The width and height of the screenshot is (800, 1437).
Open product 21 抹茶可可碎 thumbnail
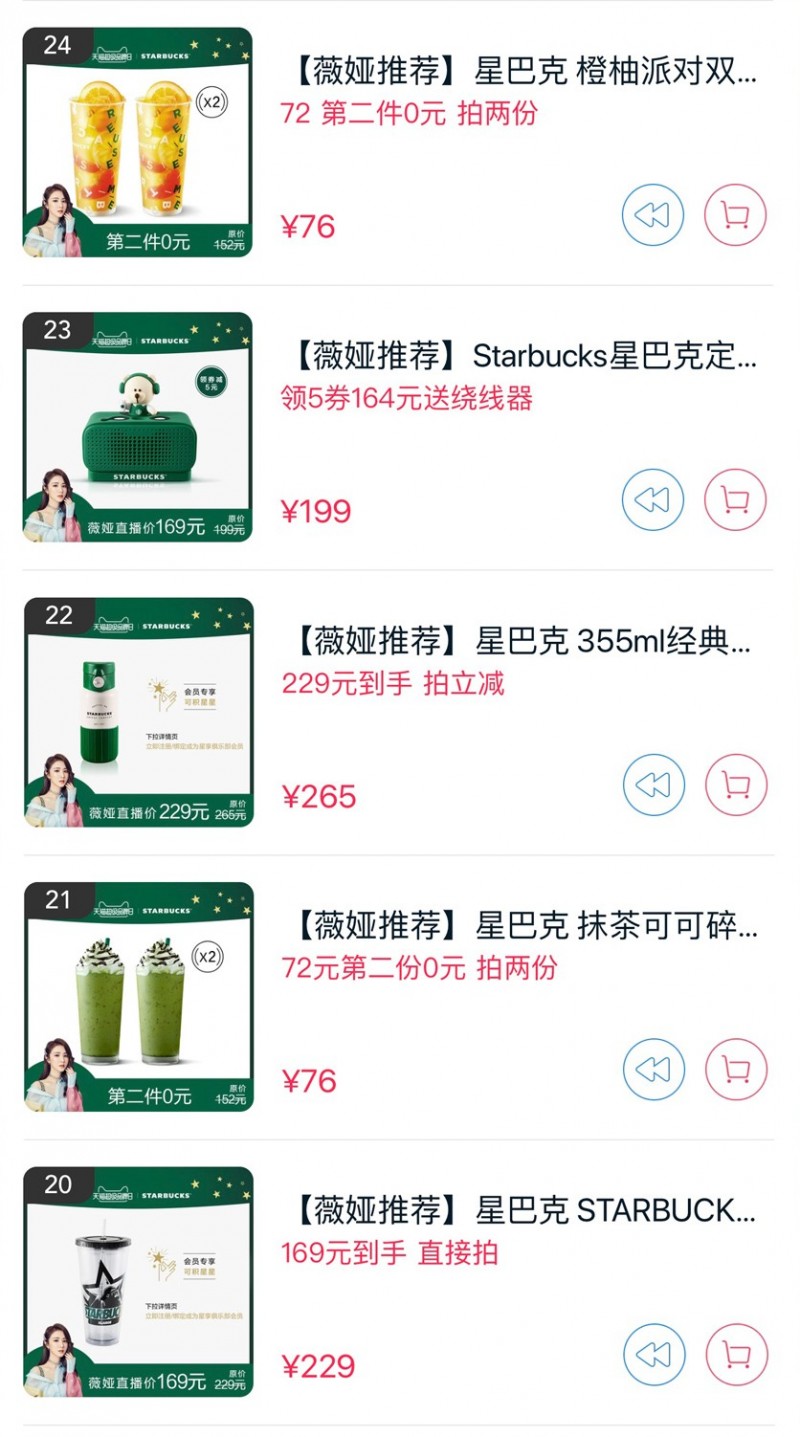click(x=139, y=997)
